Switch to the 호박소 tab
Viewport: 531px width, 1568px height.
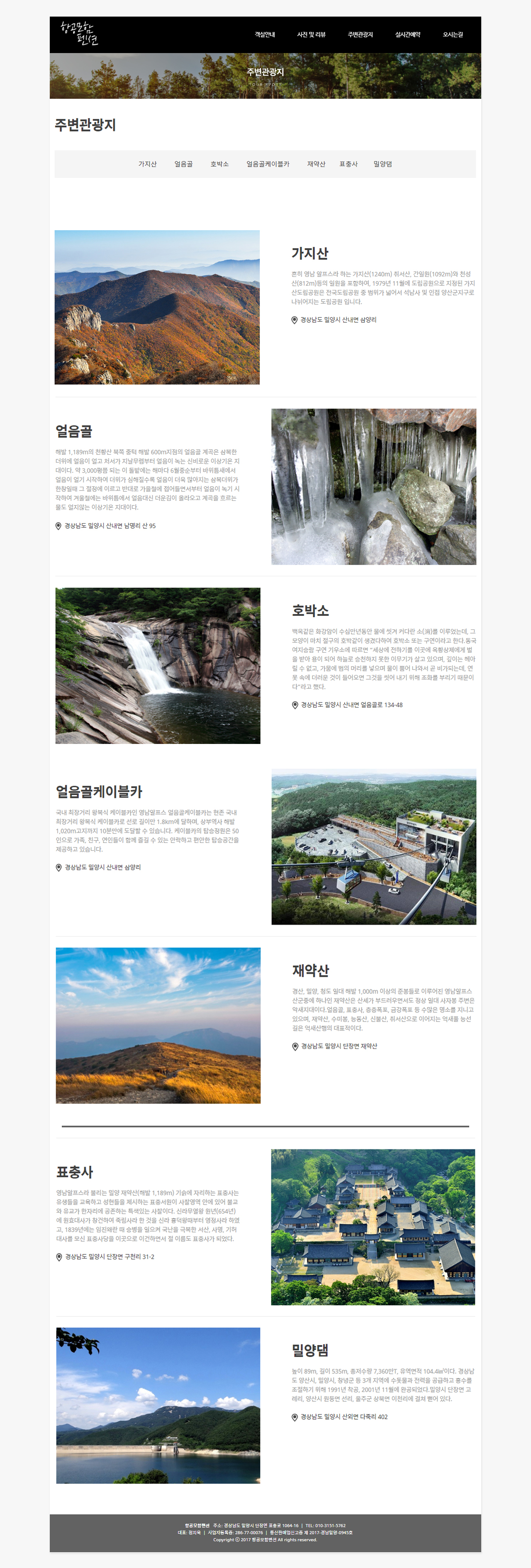(219, 164)
